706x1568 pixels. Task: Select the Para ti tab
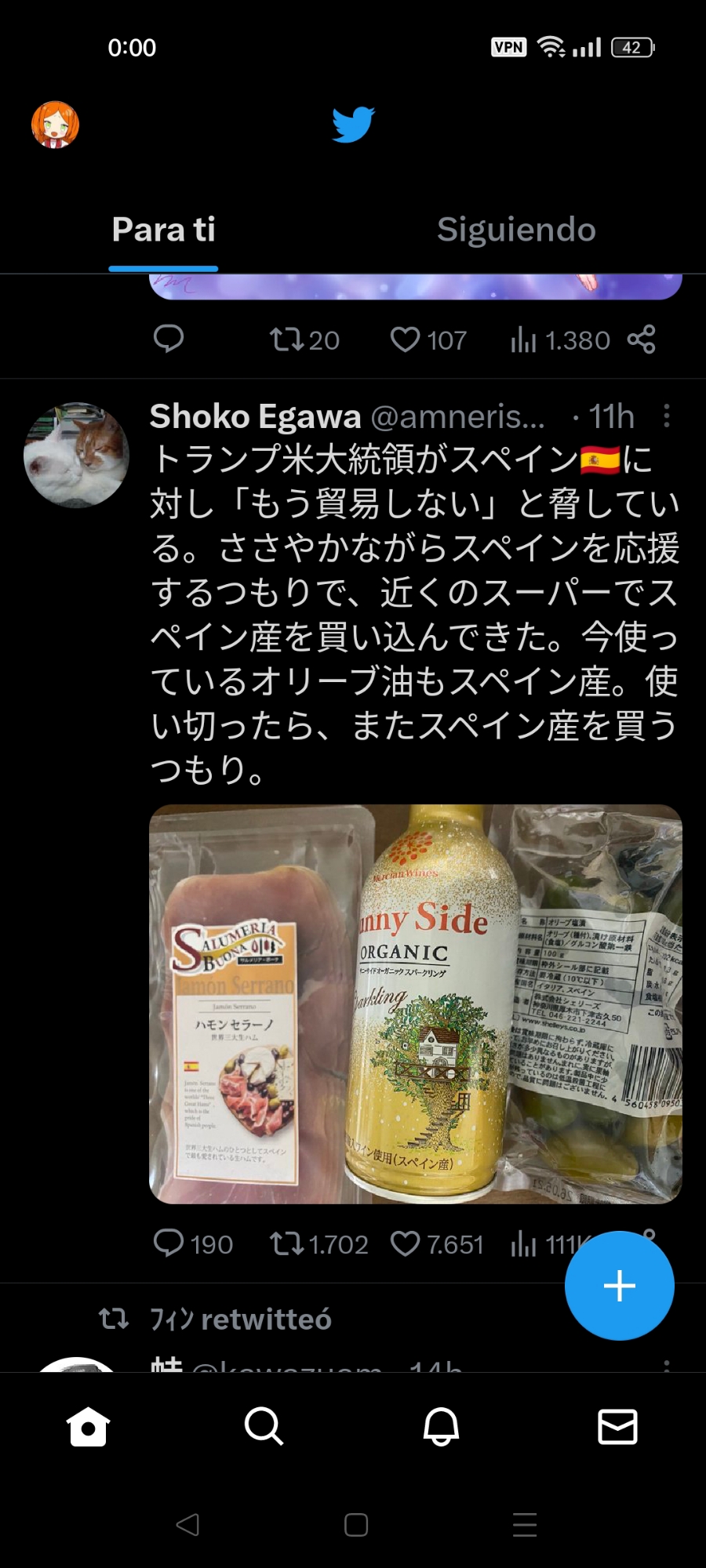(163, 230)
